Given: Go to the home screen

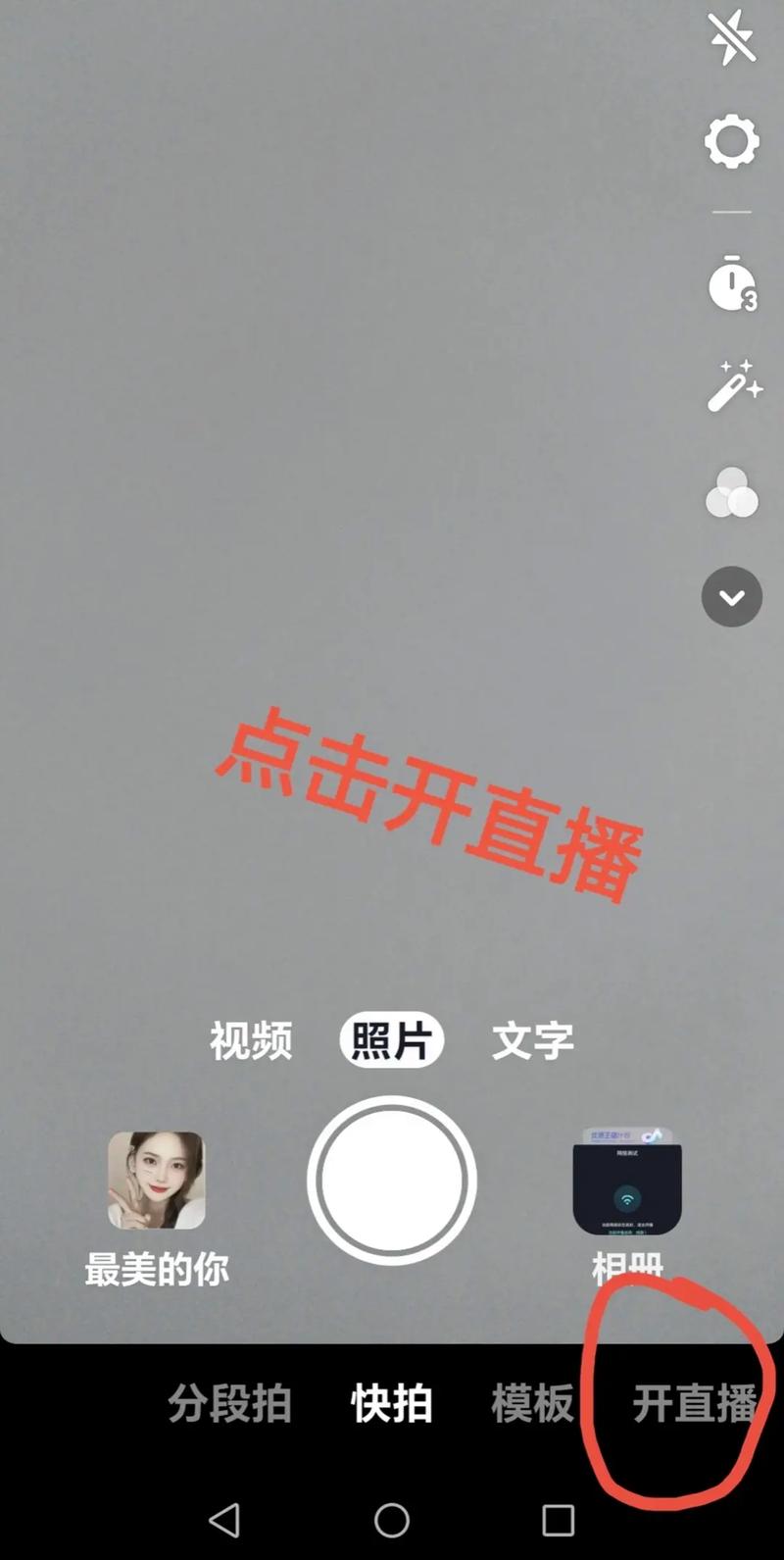Looking at the screenshot, I should pyautogui.click(x=392, y=1520).
